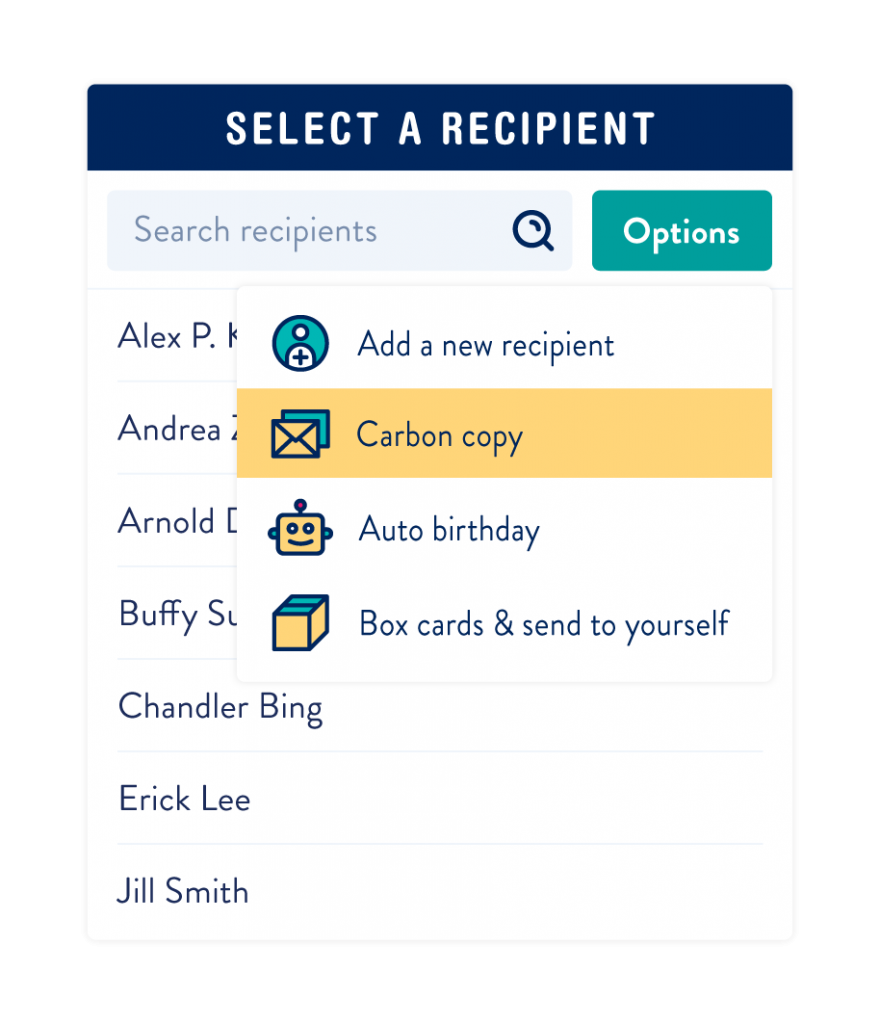880x1024 pixels.
Task: Choose the recipient named Buffy
Action: click(x=172, y=613)
